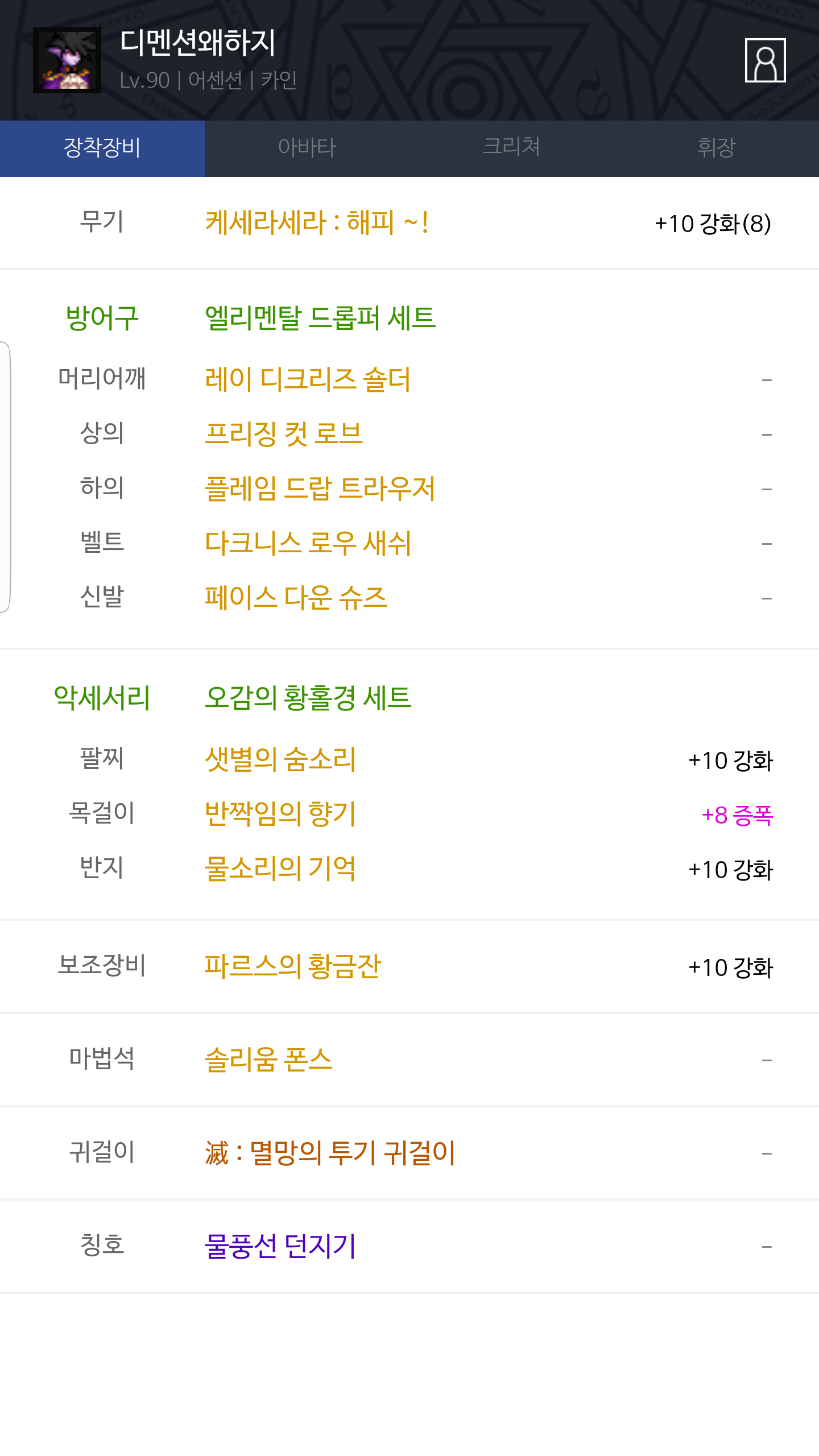Open magic stone 솔리움 폰스

click(268, 1060)
